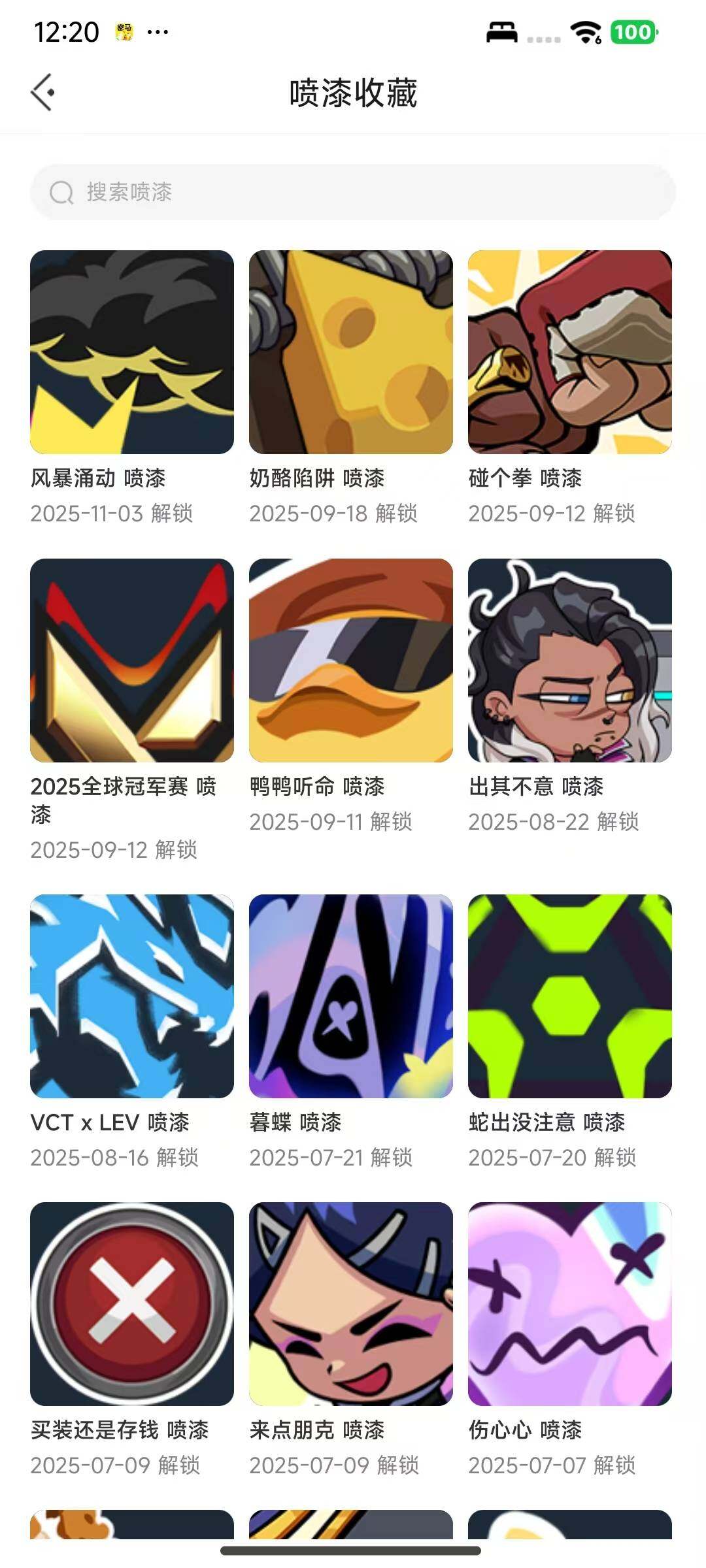Open the 奶酪陷阱 spray
The width and height of the screenshot is (706, 1568).
pos(351,352)
